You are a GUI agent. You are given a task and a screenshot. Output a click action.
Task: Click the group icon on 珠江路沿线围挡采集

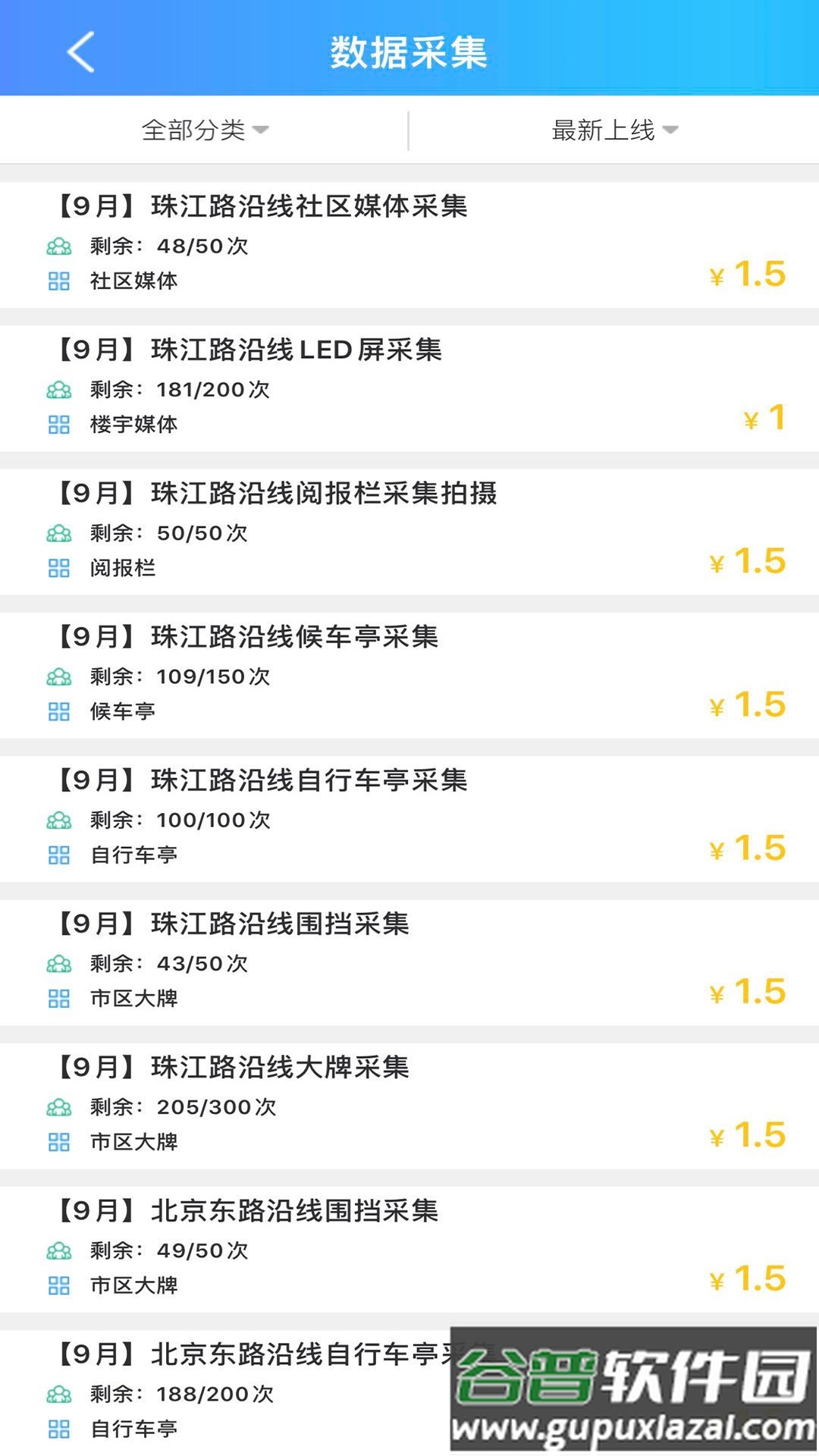[59, 963]
